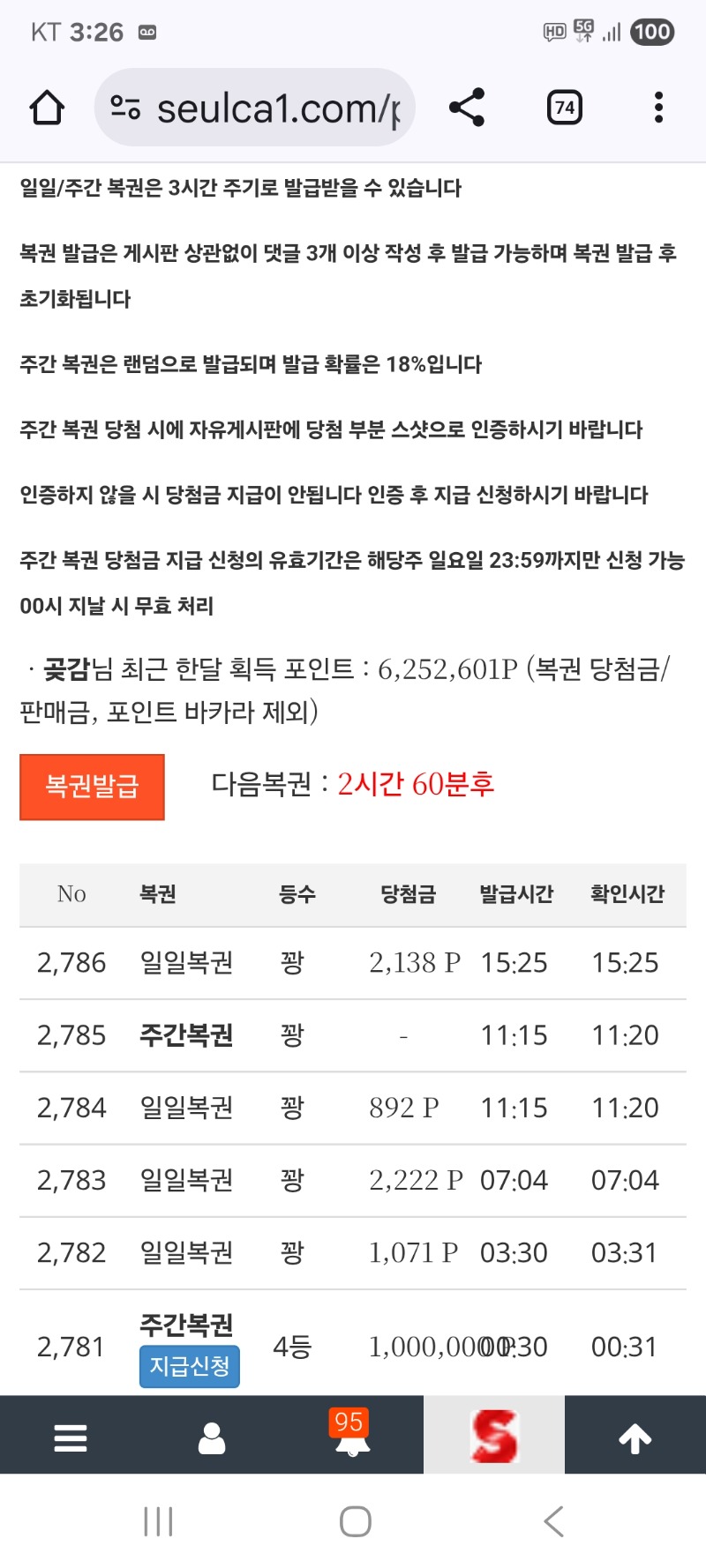
Task: Tap the 복권발급 button
Action: (93, 787)
